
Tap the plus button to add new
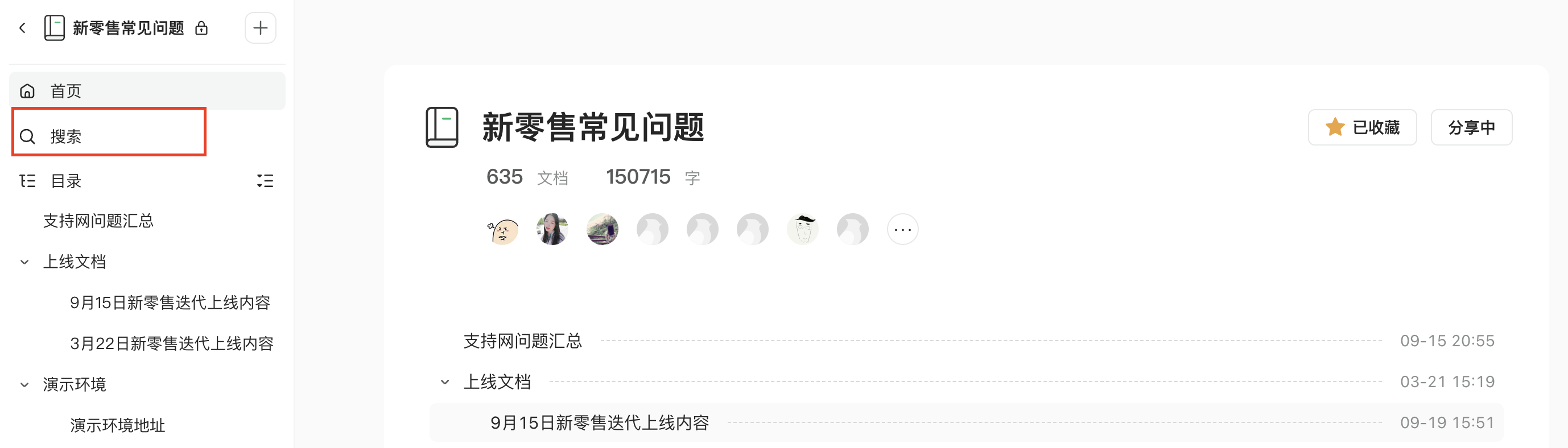[x=260, y=28]
